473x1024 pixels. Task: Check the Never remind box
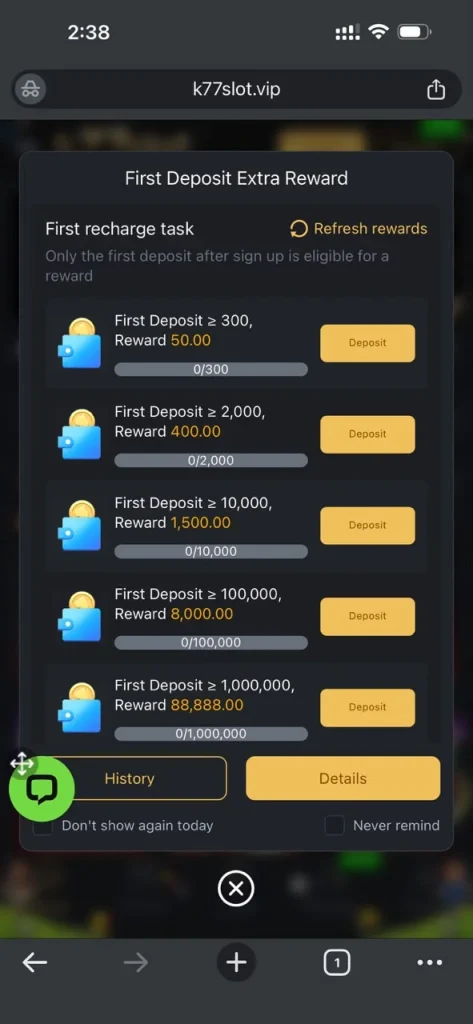334,825
